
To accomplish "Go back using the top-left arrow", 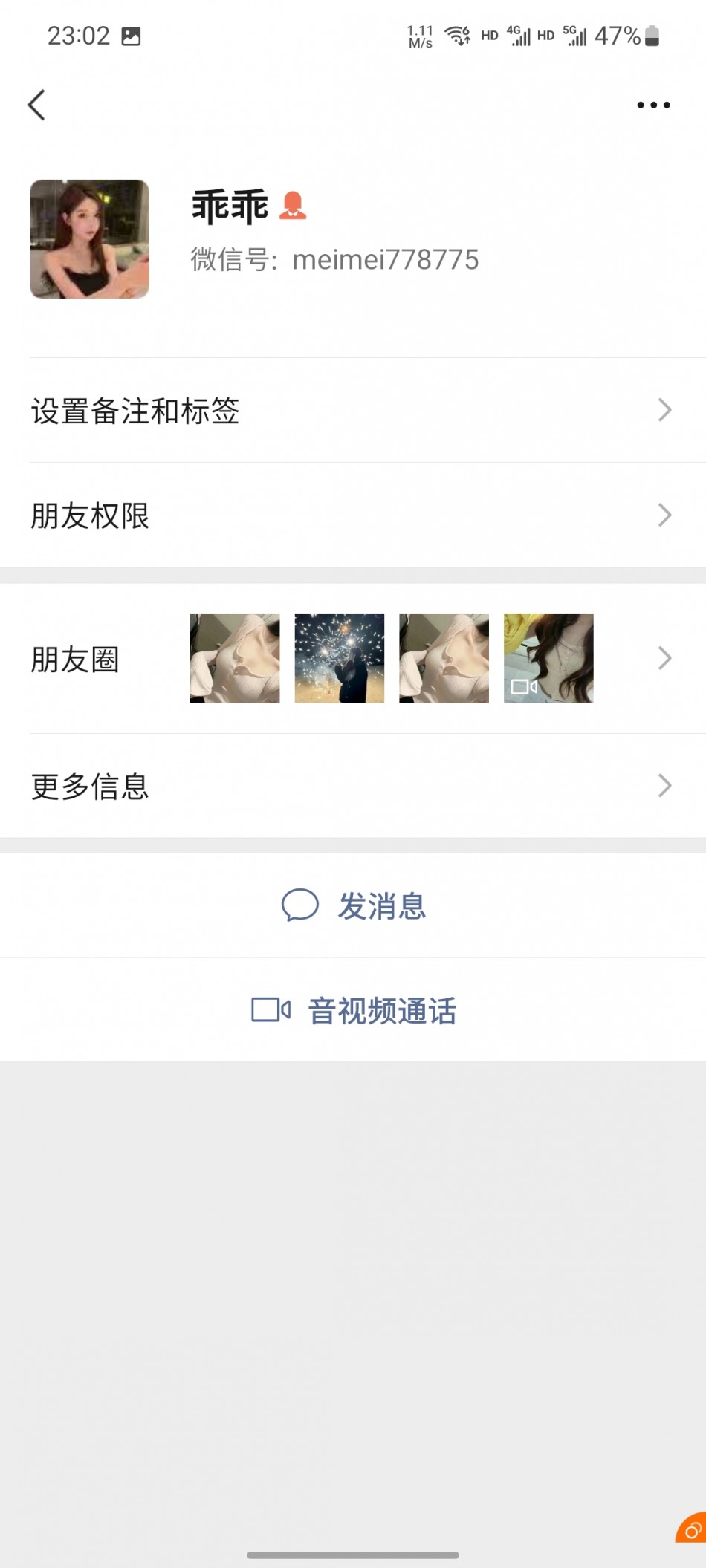I will tap(37, 105).
